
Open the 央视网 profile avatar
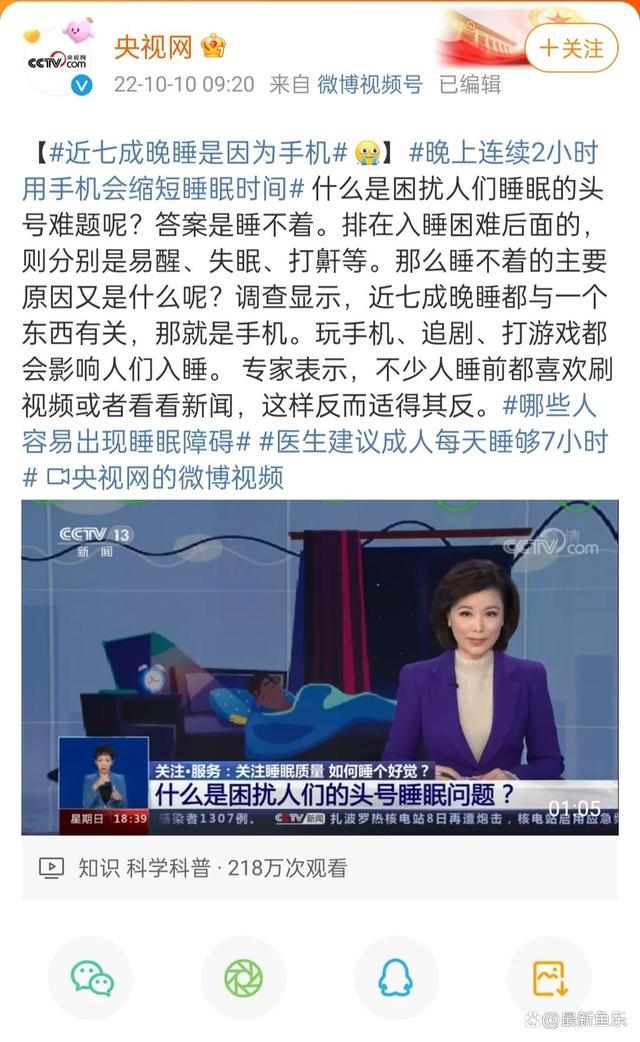point(57,62)
